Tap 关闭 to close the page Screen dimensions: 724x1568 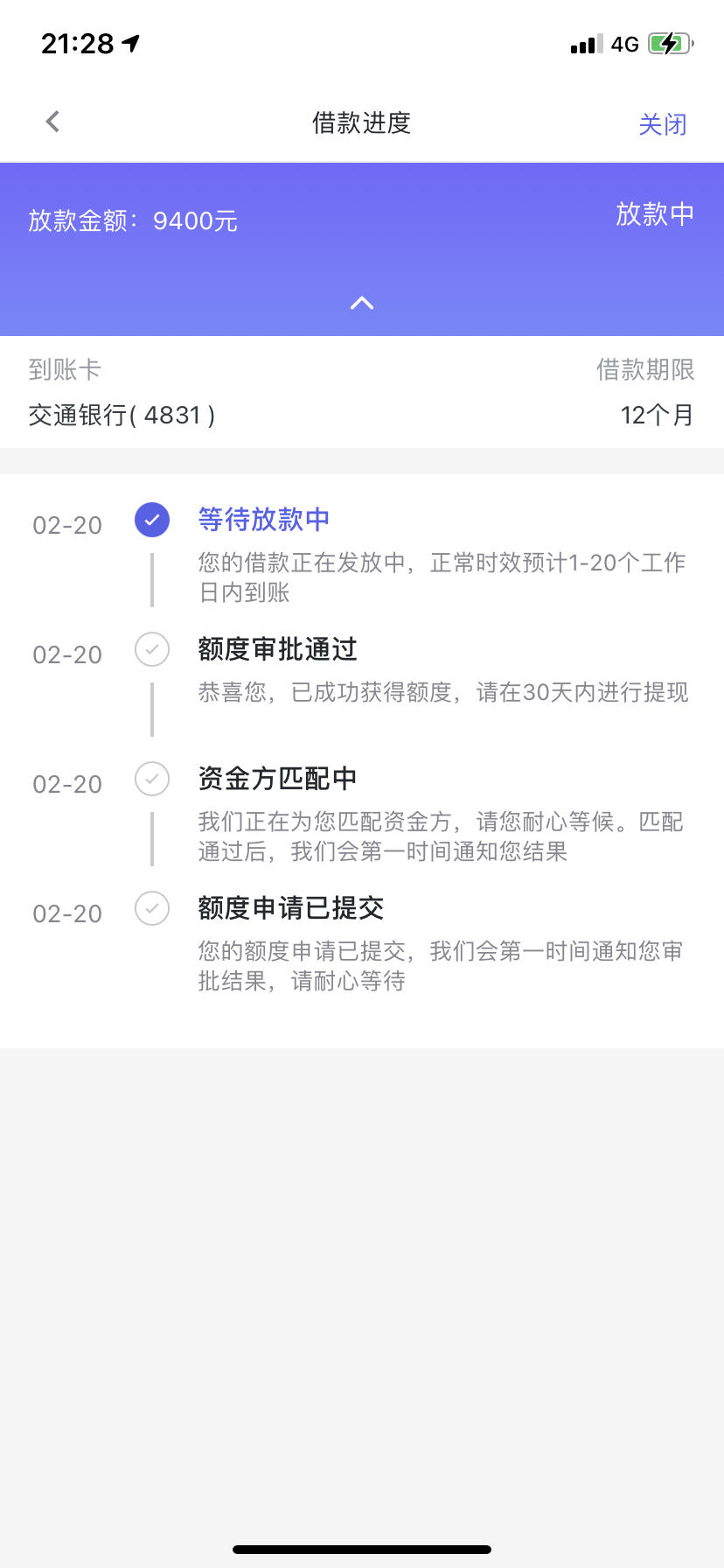coord(663,123)
